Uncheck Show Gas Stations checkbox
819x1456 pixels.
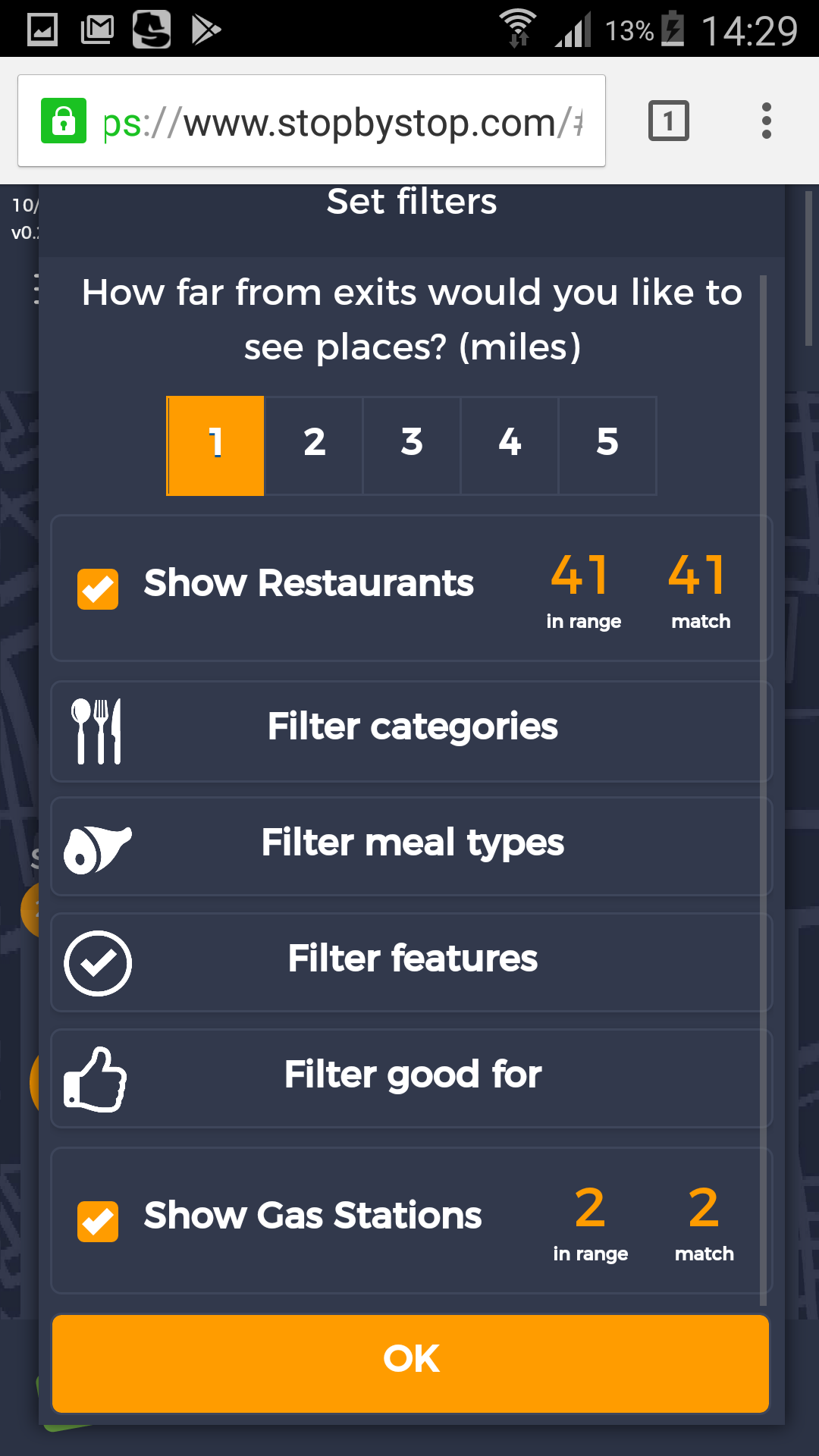tap(98, 1221)
